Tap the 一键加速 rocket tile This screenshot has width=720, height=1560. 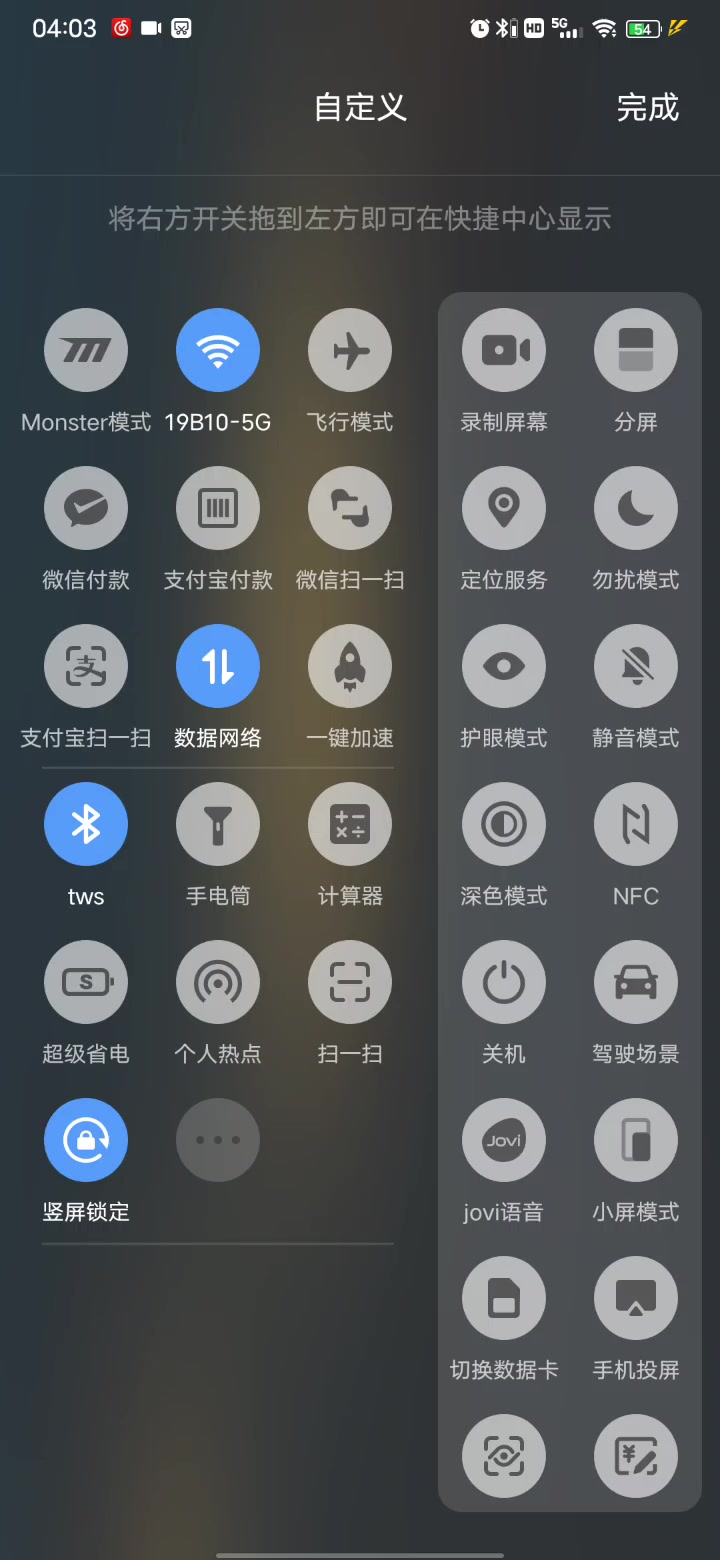pos(350,666)
